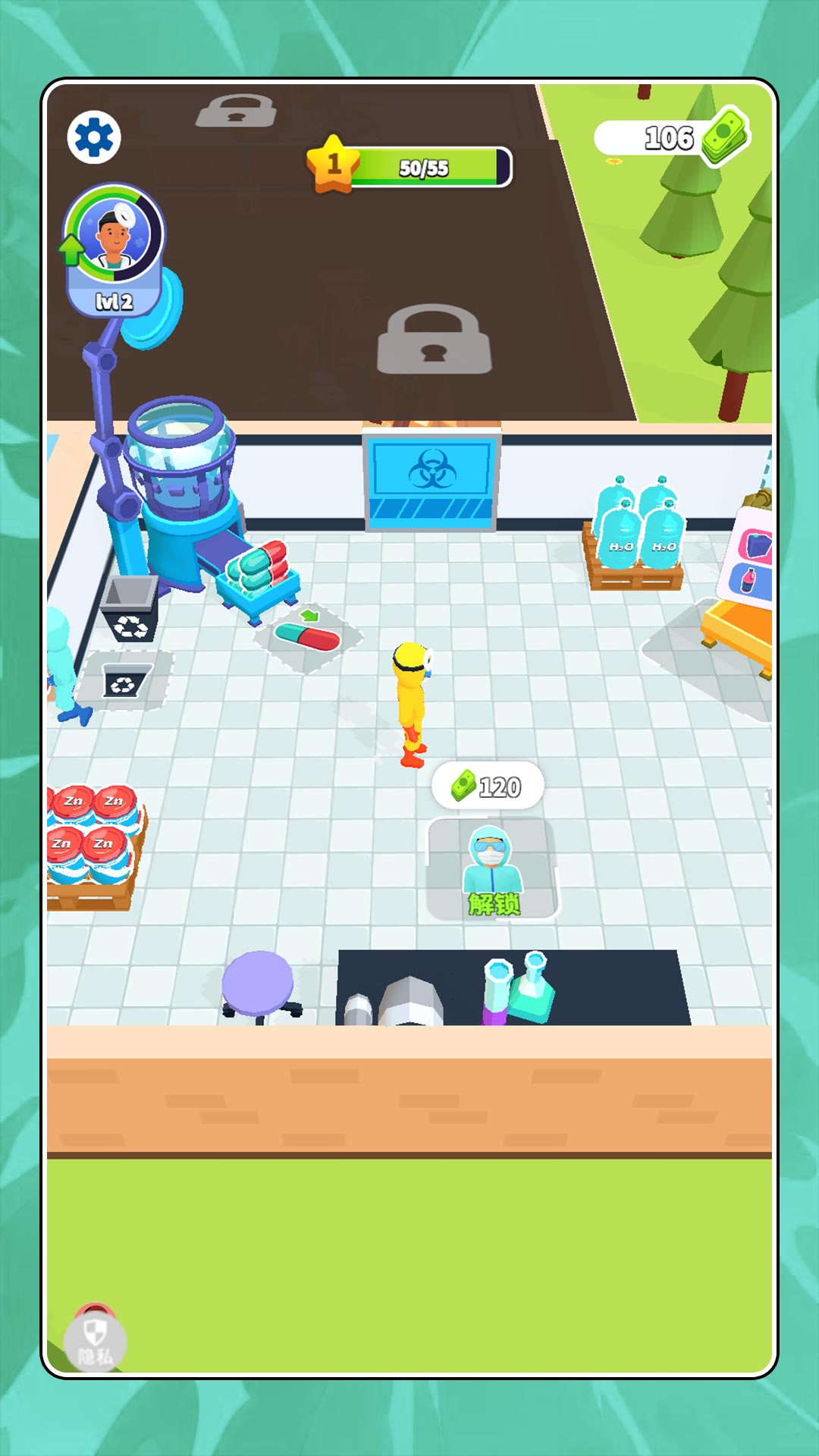Unlock the assistant worker for 120
The height and width of the screenshot is (1456, 819).
[x=493, y=869]
